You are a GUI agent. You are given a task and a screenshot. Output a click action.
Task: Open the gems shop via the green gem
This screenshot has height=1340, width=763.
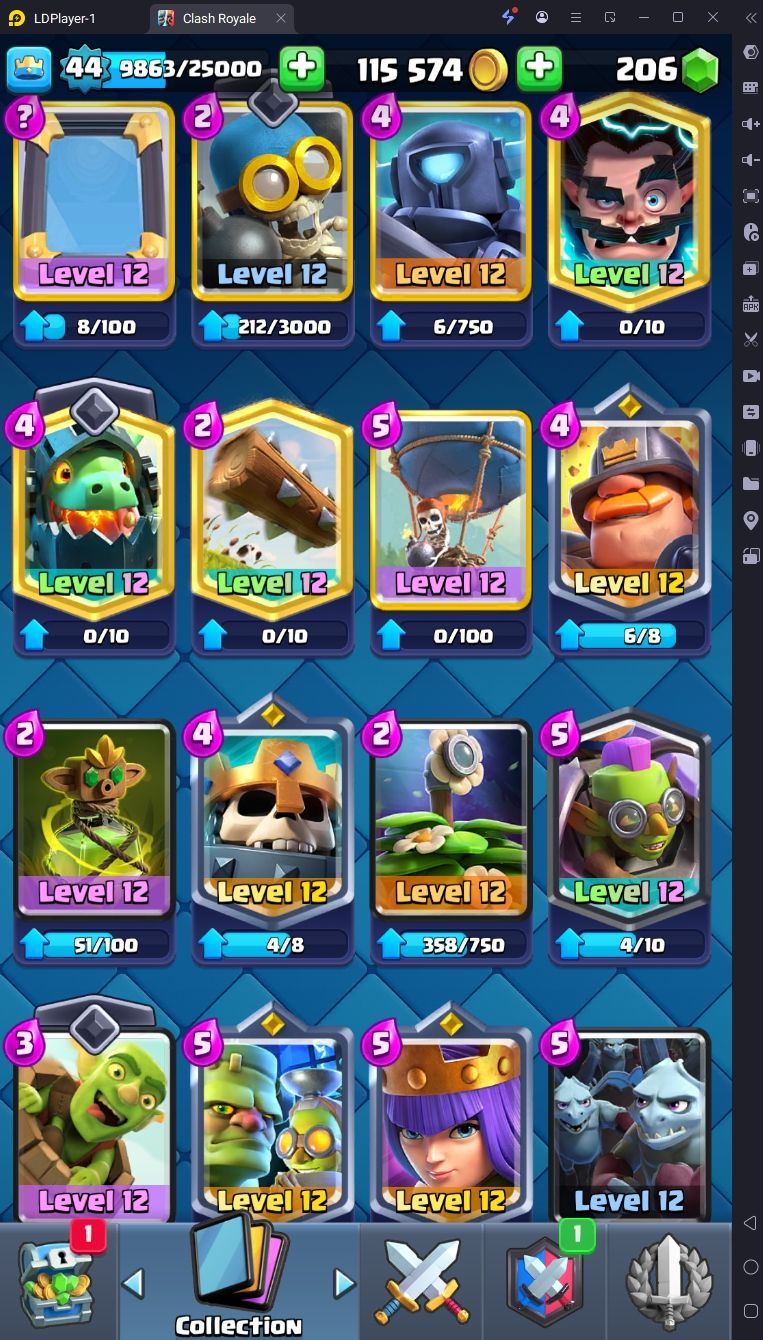[x=699, y=69]
